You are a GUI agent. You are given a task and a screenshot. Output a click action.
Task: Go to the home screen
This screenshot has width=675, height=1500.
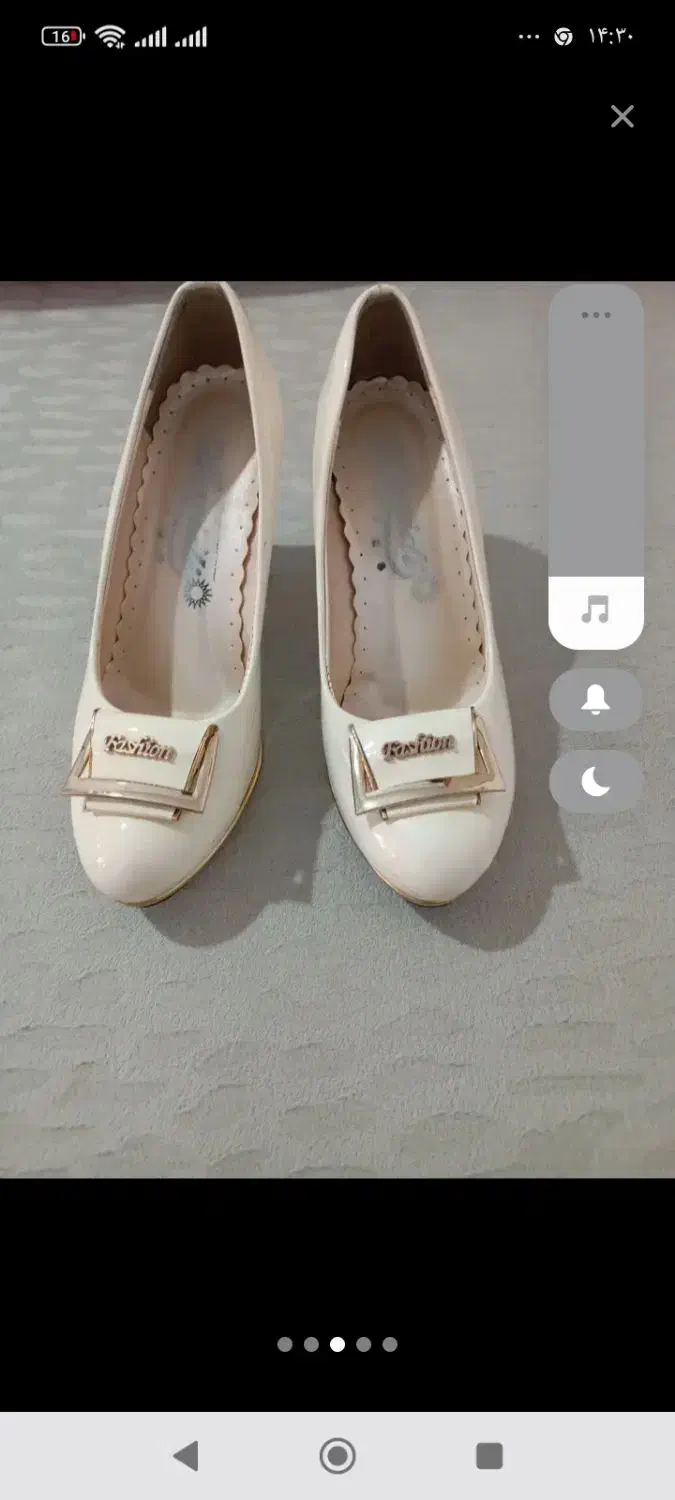pyautogui.click(x=337, y=1456)
